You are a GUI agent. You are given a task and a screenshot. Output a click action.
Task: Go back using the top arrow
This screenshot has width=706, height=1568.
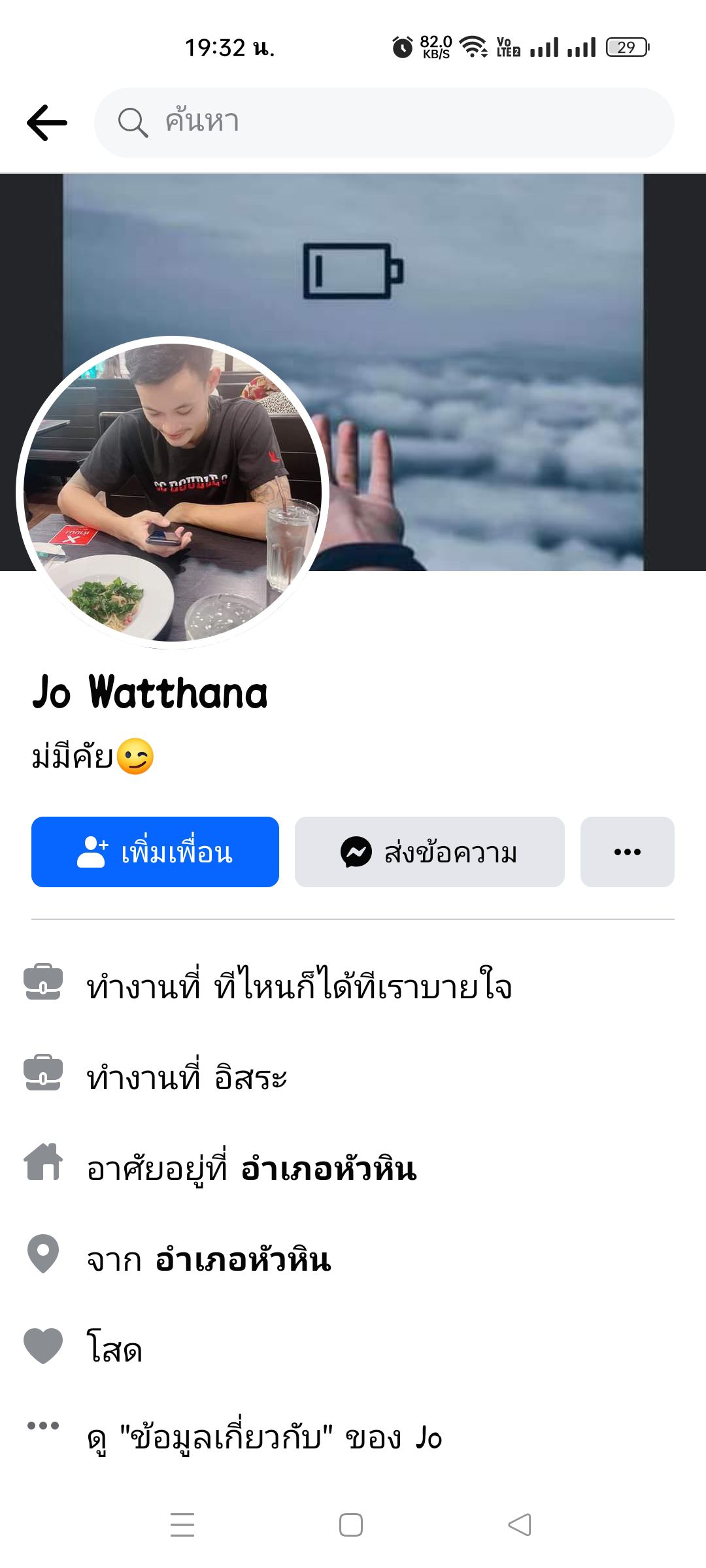click(x=47, y=123)
